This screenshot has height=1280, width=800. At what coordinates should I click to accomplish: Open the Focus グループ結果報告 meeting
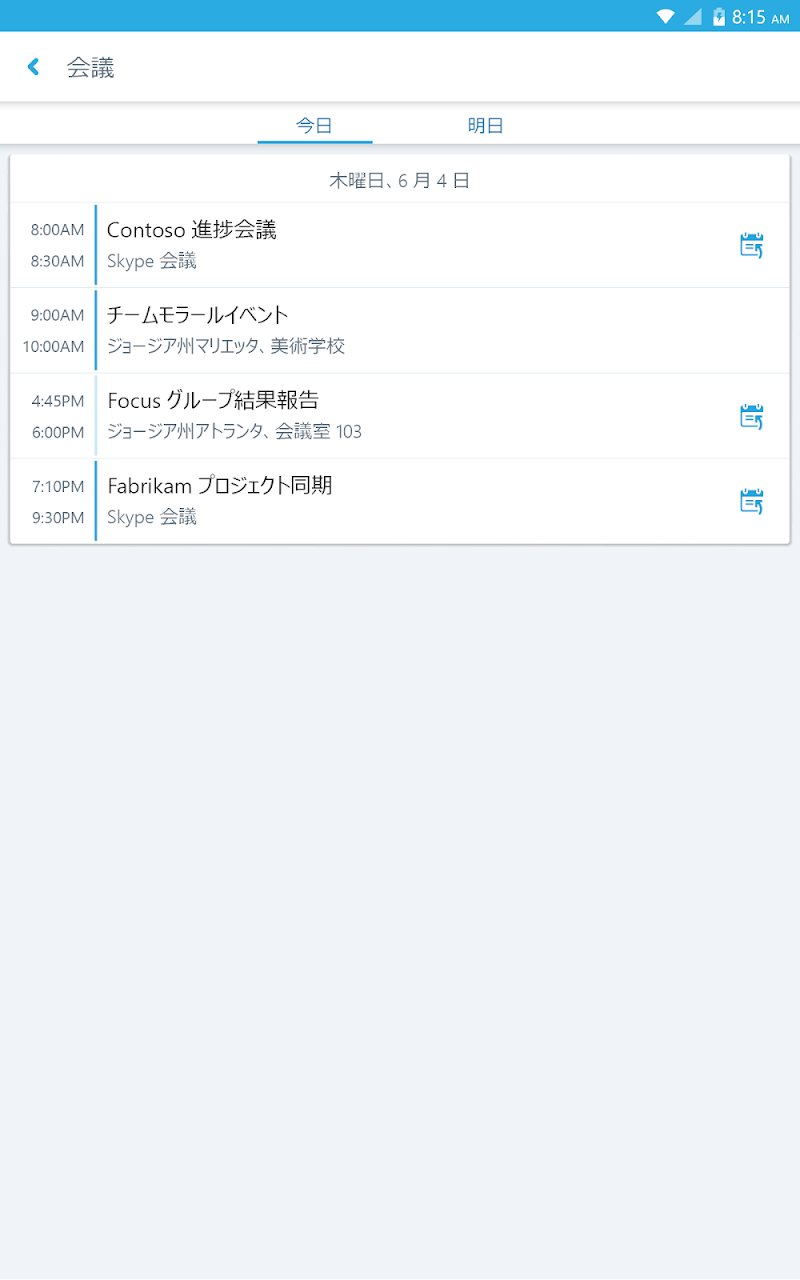tap(400, 415)
